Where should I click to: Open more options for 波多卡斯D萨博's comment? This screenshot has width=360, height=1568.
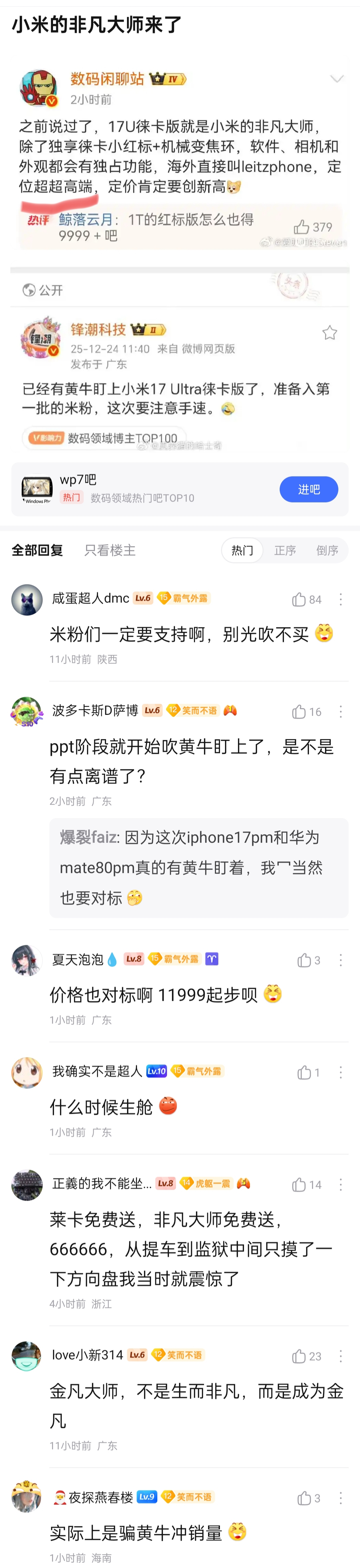[341, 712]
